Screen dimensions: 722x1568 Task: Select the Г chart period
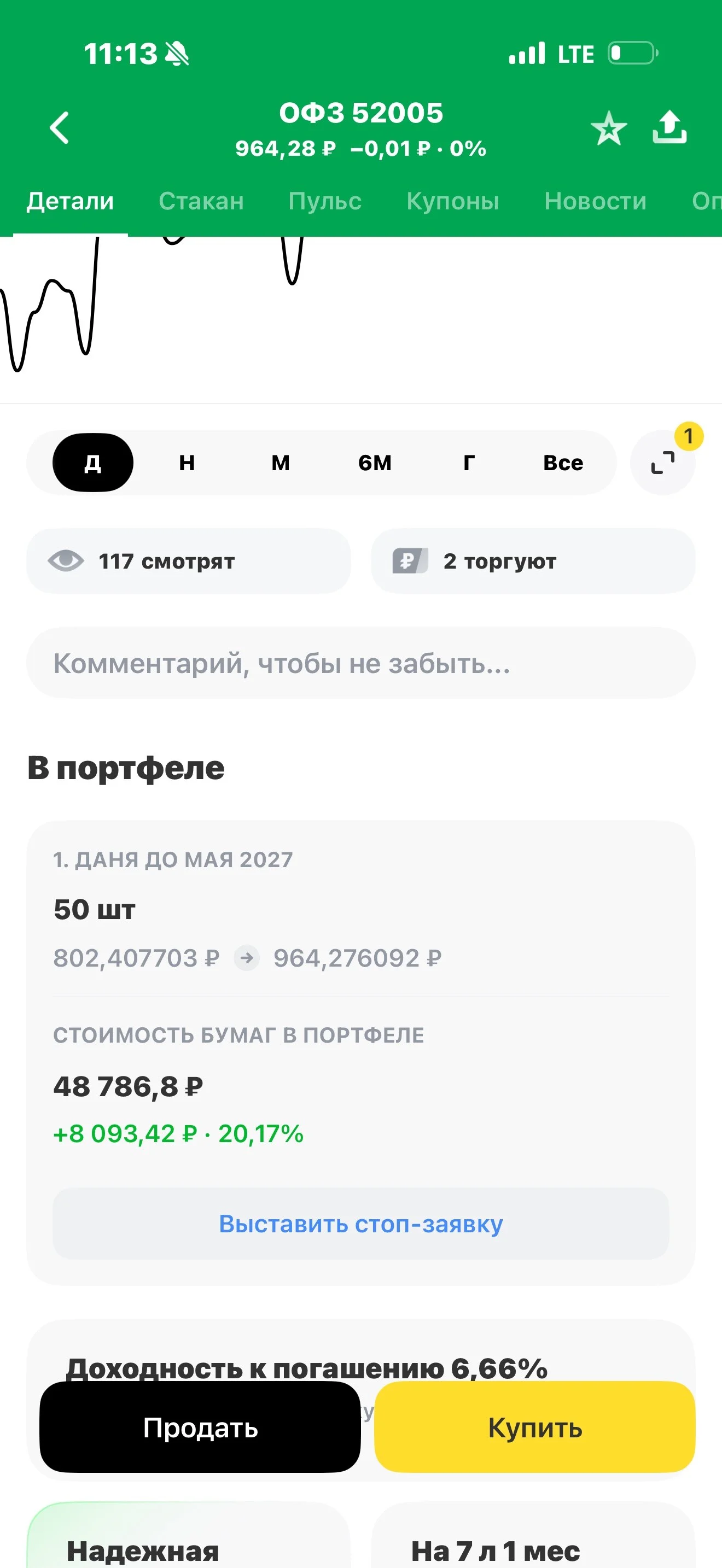click(469, 463)
